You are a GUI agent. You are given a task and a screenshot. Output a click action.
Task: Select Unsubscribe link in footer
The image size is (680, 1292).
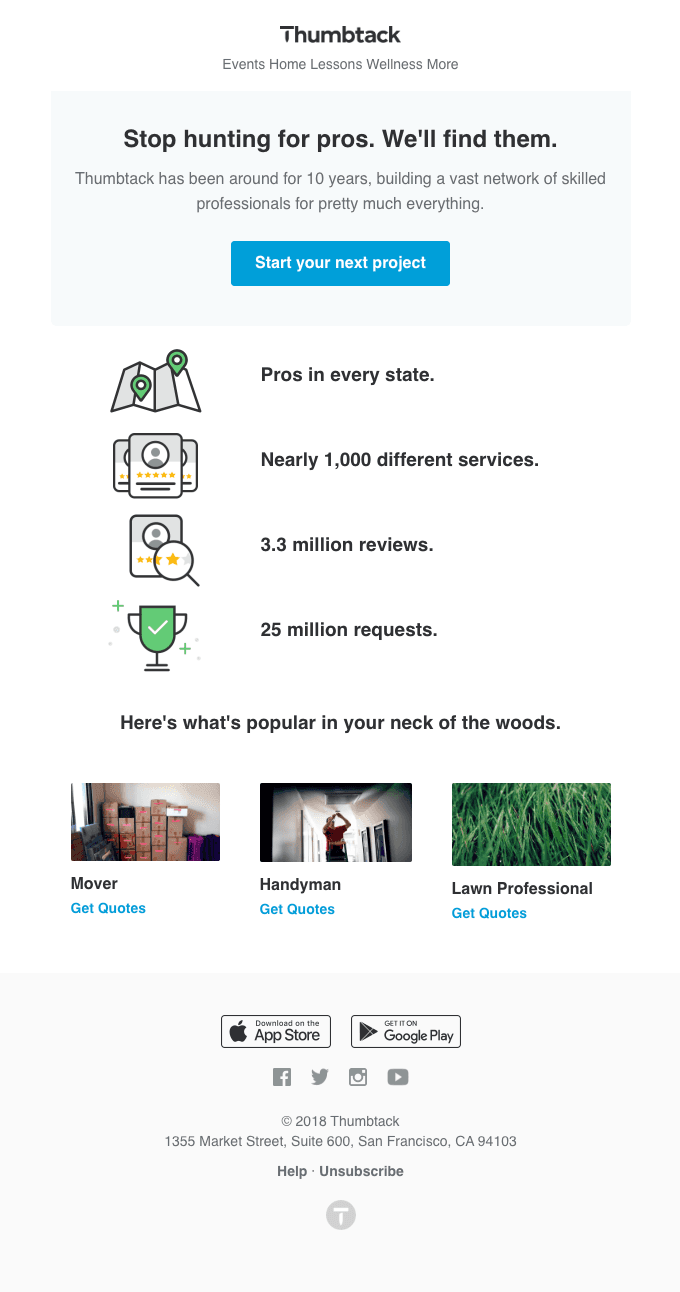[361, 1171]
